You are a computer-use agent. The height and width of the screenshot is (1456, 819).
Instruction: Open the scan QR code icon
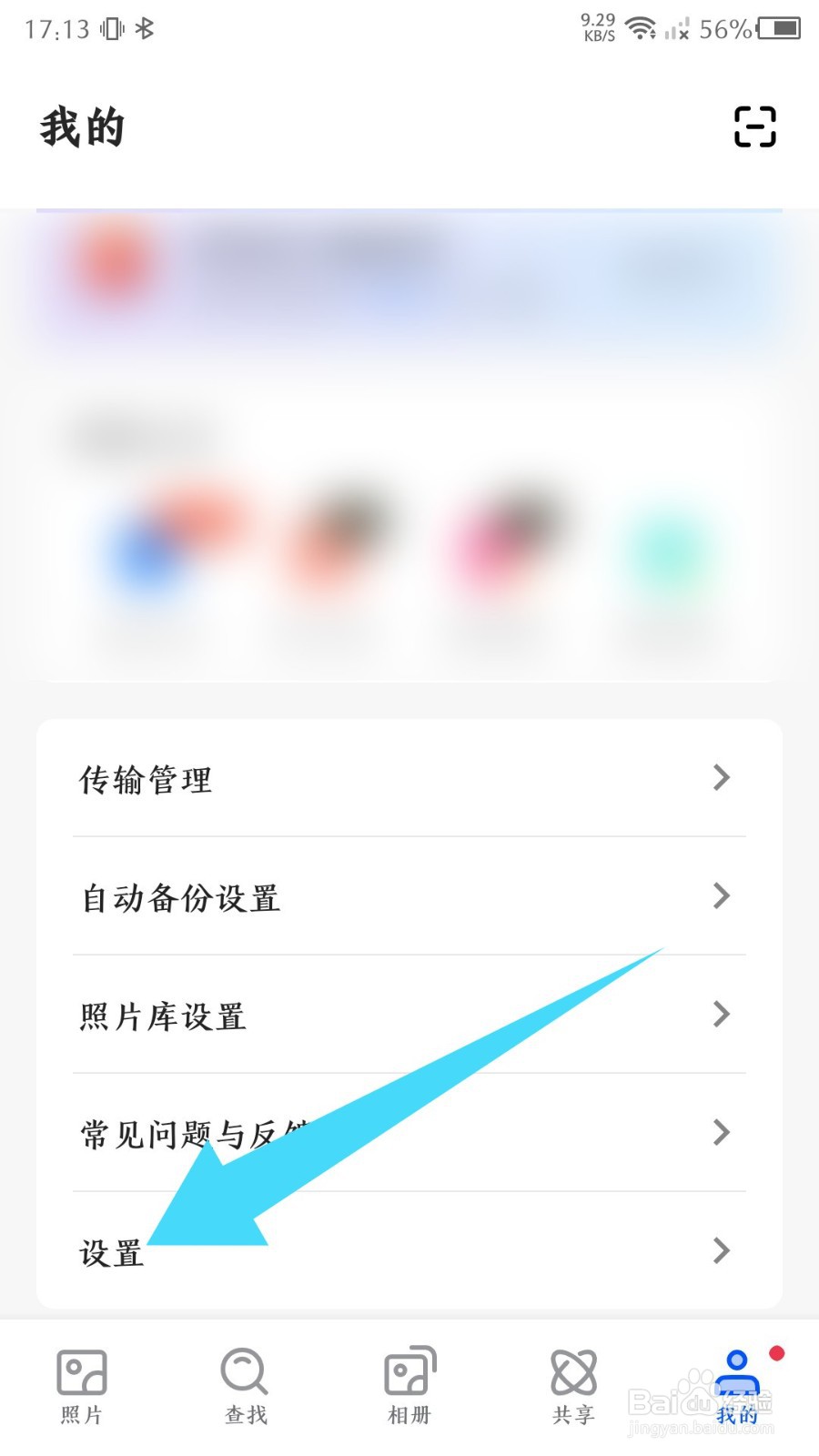pyautogui.click(x=754, y=128)
